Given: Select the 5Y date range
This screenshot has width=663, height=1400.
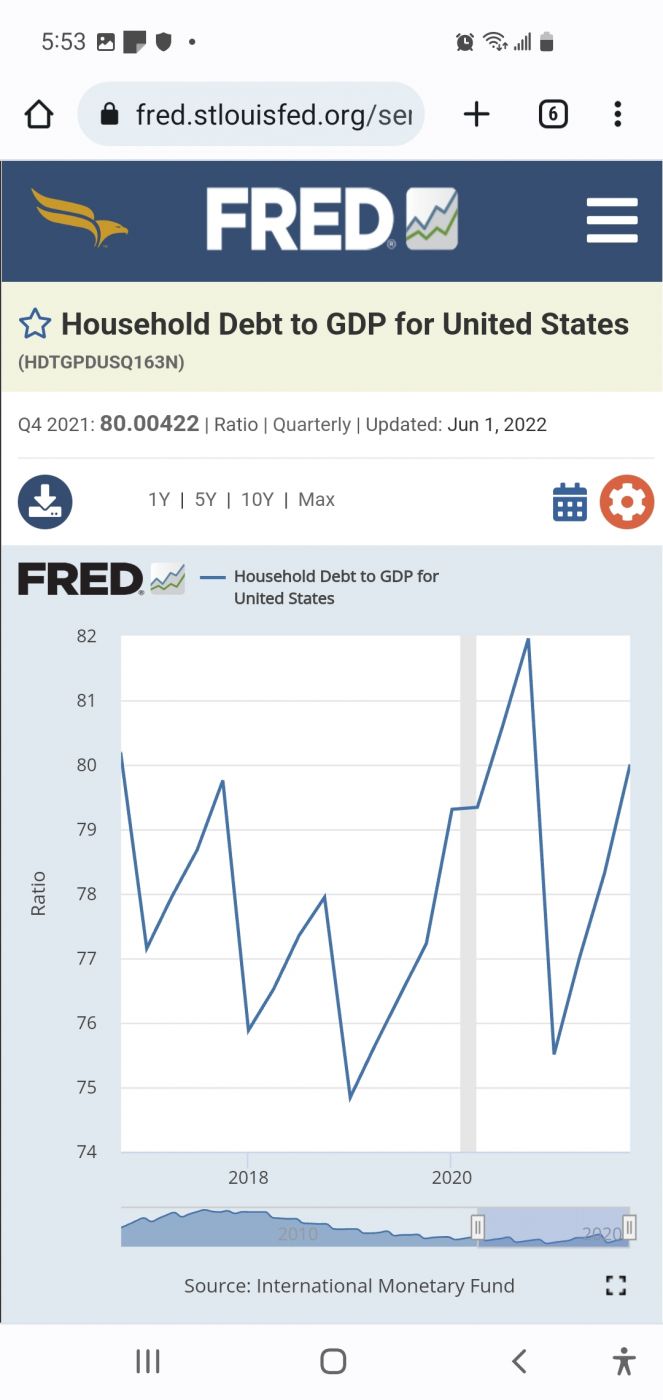Looking at the screenshot, I should (x=205, y=500).
